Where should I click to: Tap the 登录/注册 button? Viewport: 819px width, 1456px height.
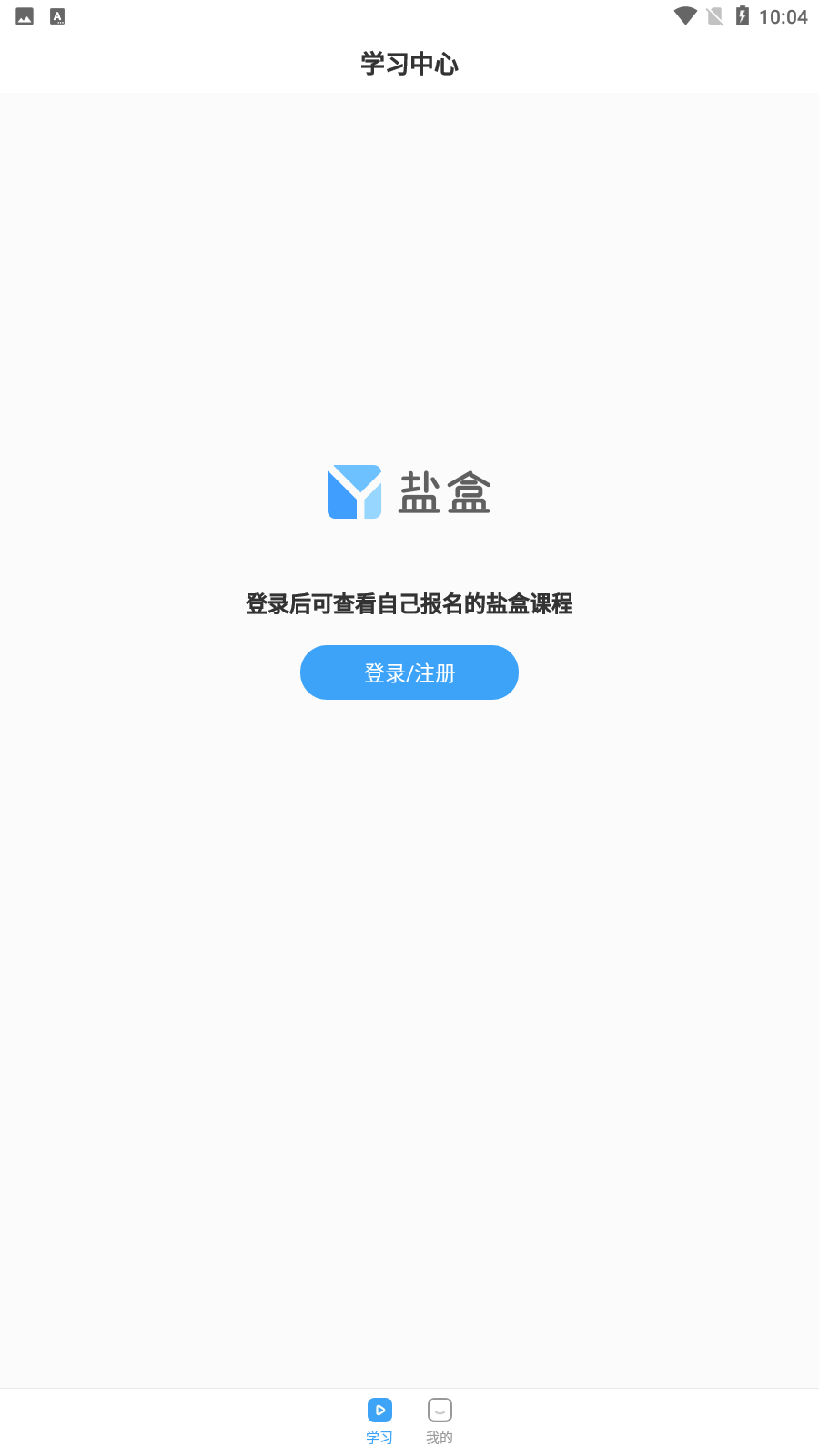coord(409,672)
